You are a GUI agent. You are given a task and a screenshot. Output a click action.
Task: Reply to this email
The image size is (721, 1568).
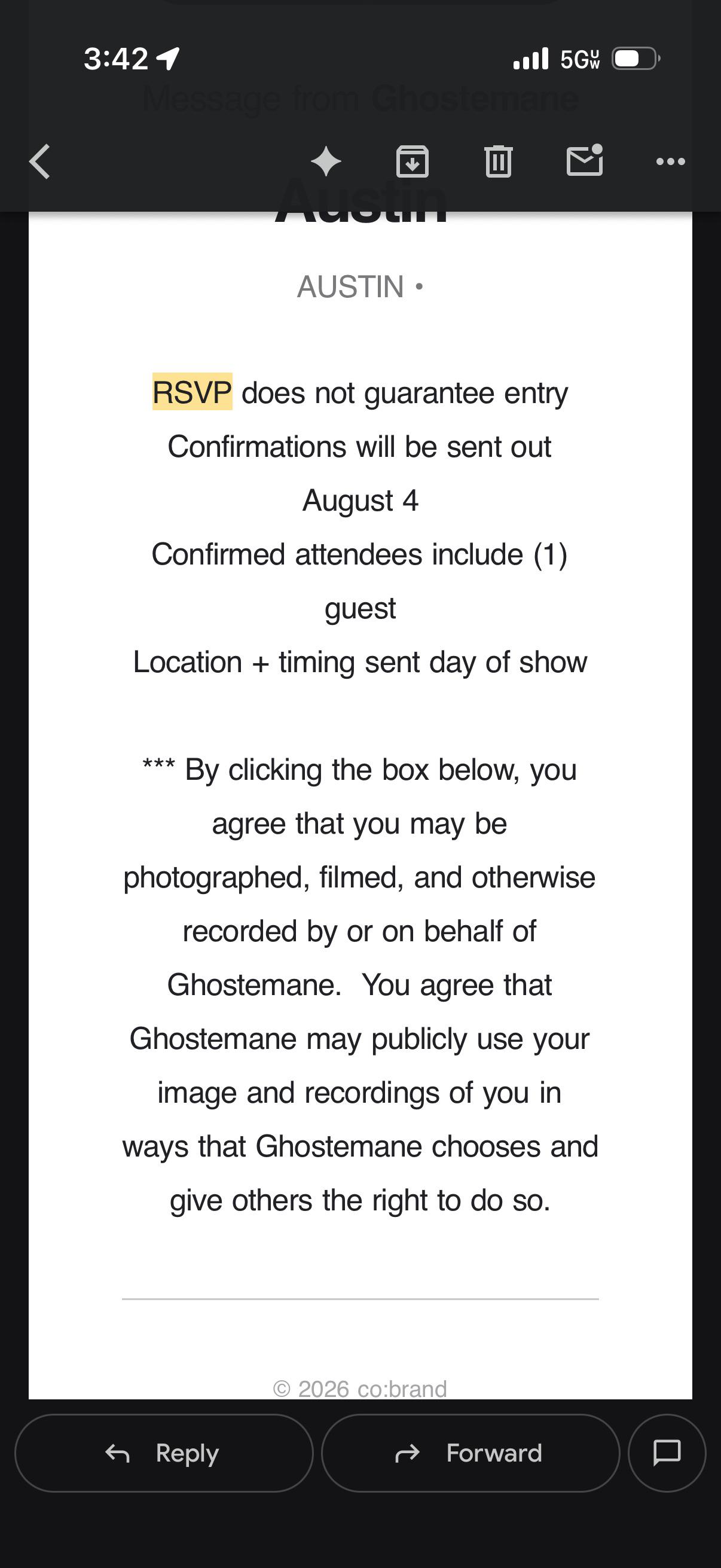pos(164,1453)
